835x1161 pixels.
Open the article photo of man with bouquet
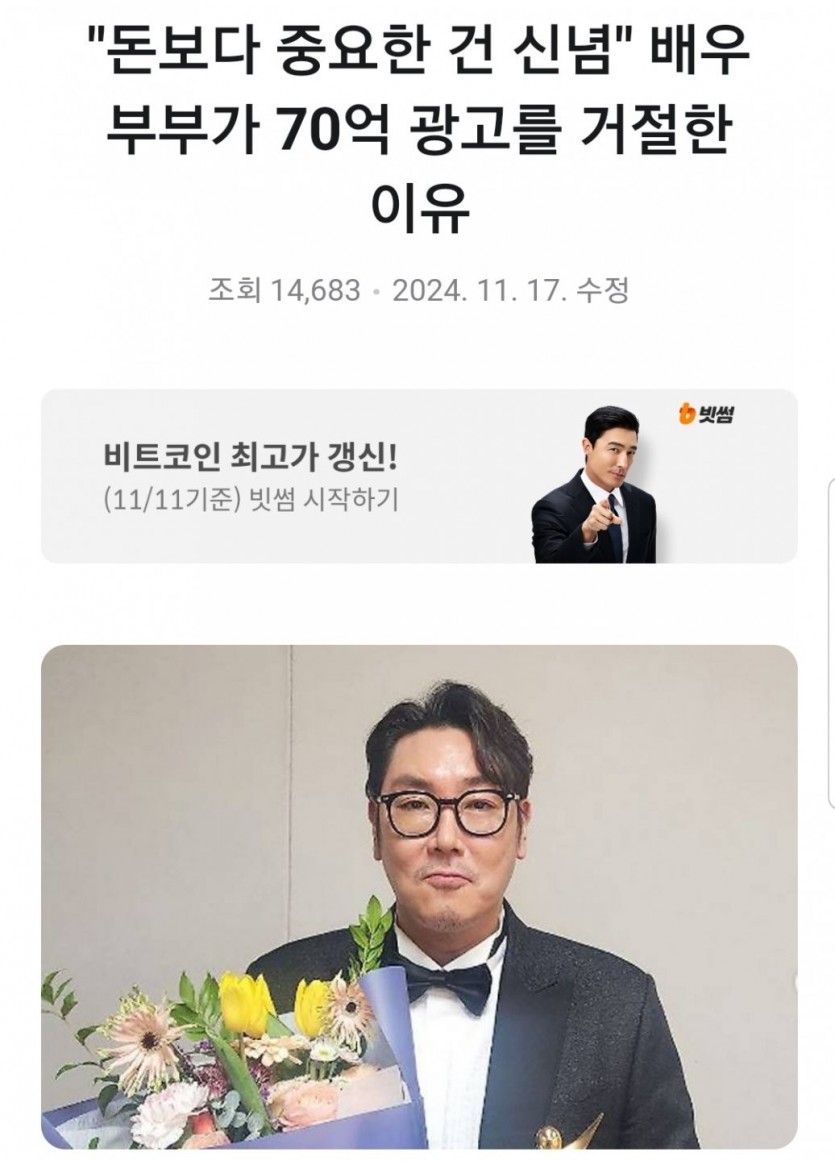coord(418,896)
